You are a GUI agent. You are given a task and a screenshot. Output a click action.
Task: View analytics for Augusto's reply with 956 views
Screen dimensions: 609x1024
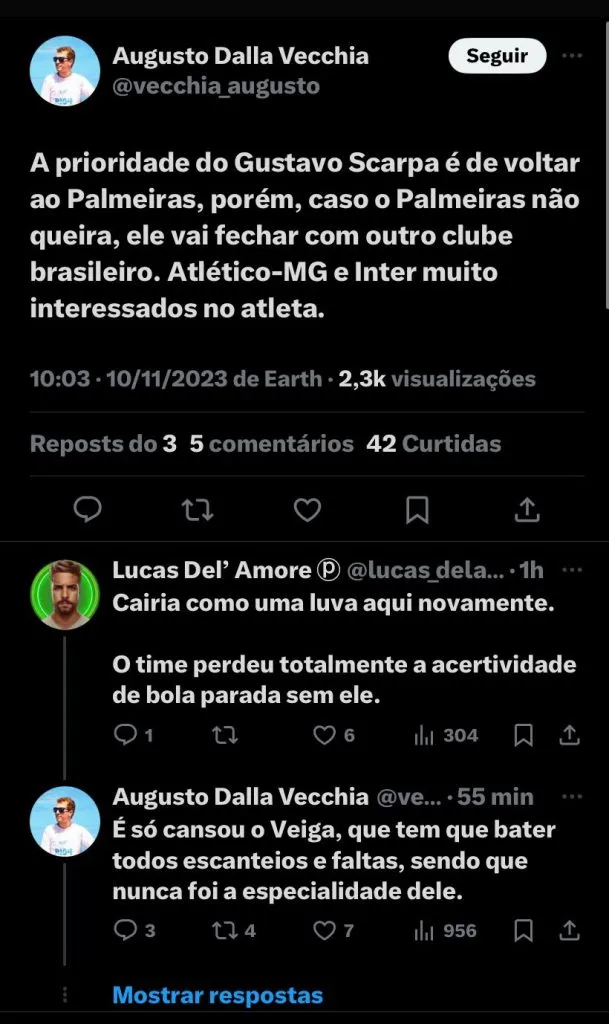[x=446, y=931]
